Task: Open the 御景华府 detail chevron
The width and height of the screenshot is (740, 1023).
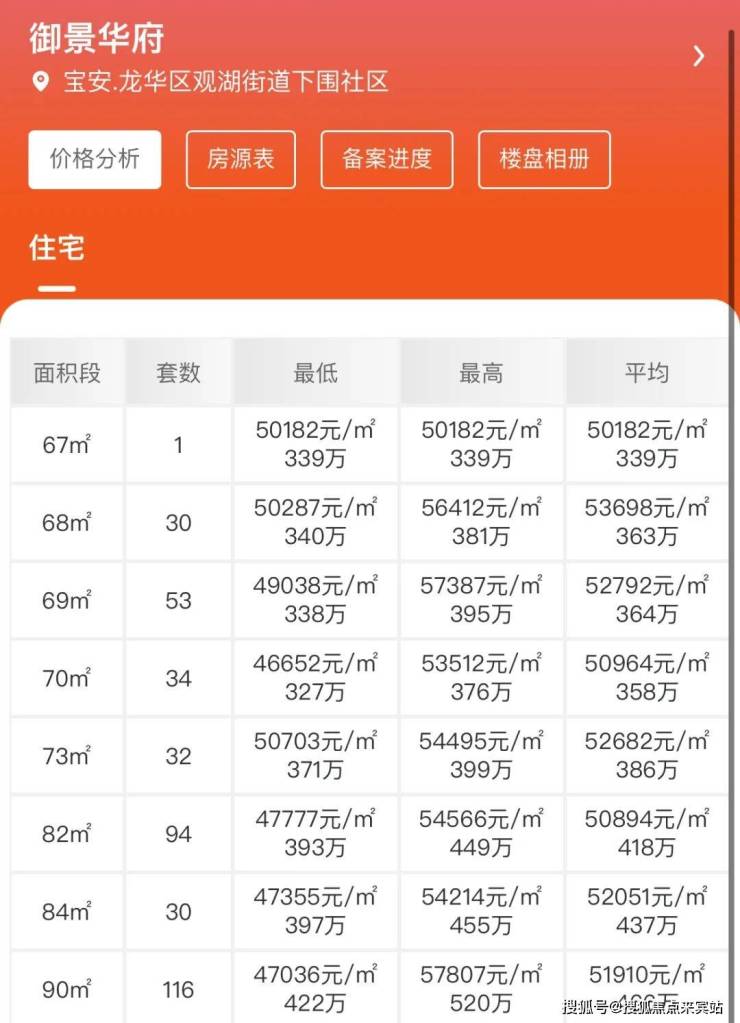Action: click(698, 56)
